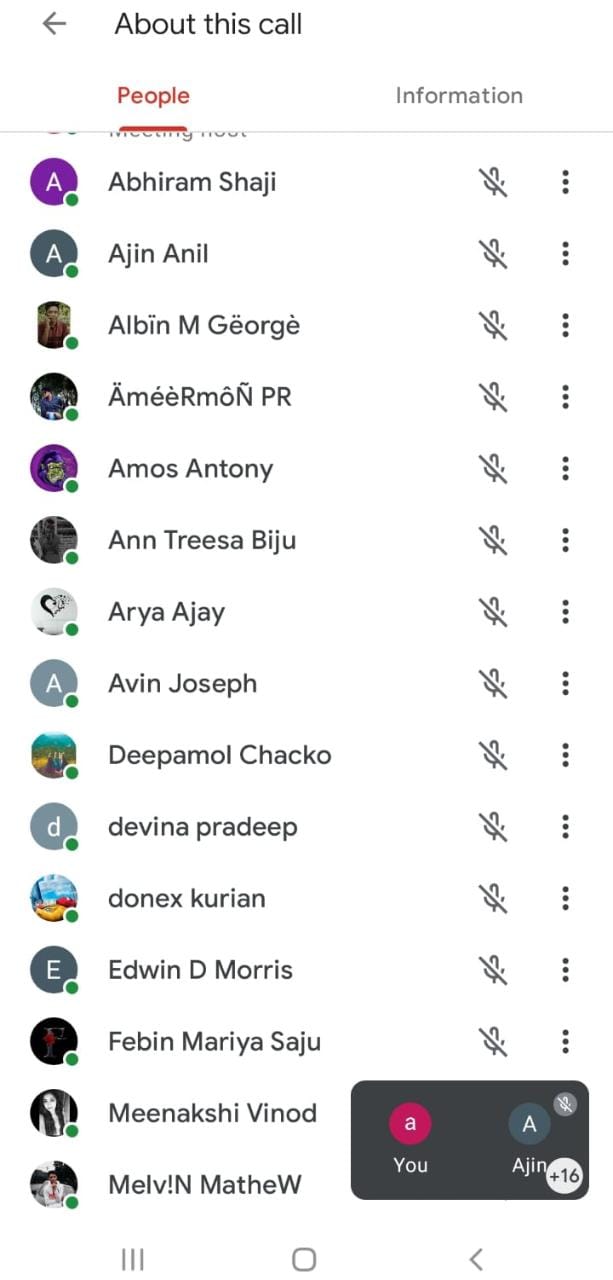
Task: Switch to the Information tab
Action: pos(459,96)
